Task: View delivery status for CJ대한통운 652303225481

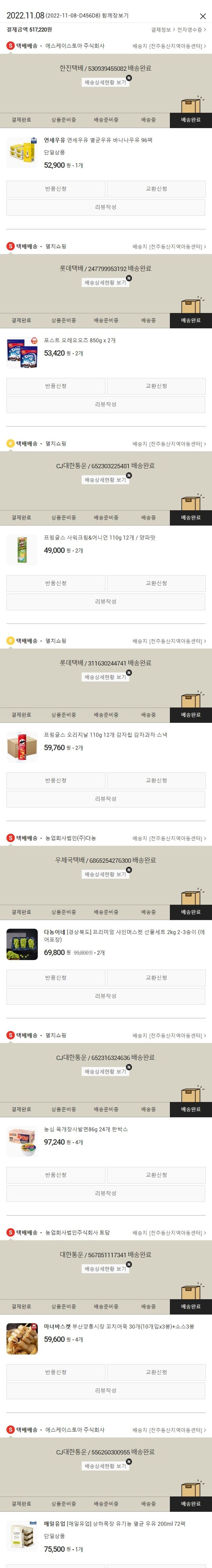Action: [106, 480]
